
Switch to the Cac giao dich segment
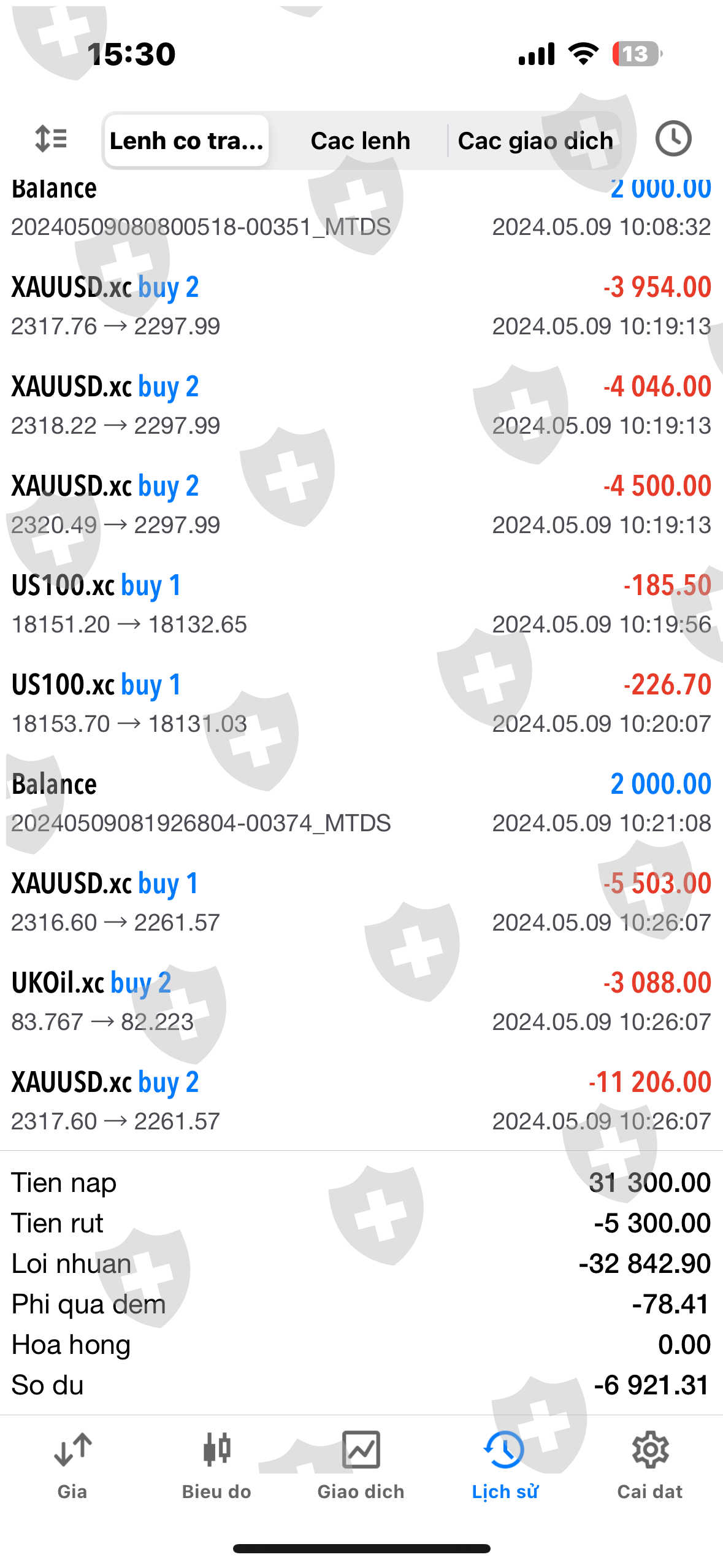[535, 140]
